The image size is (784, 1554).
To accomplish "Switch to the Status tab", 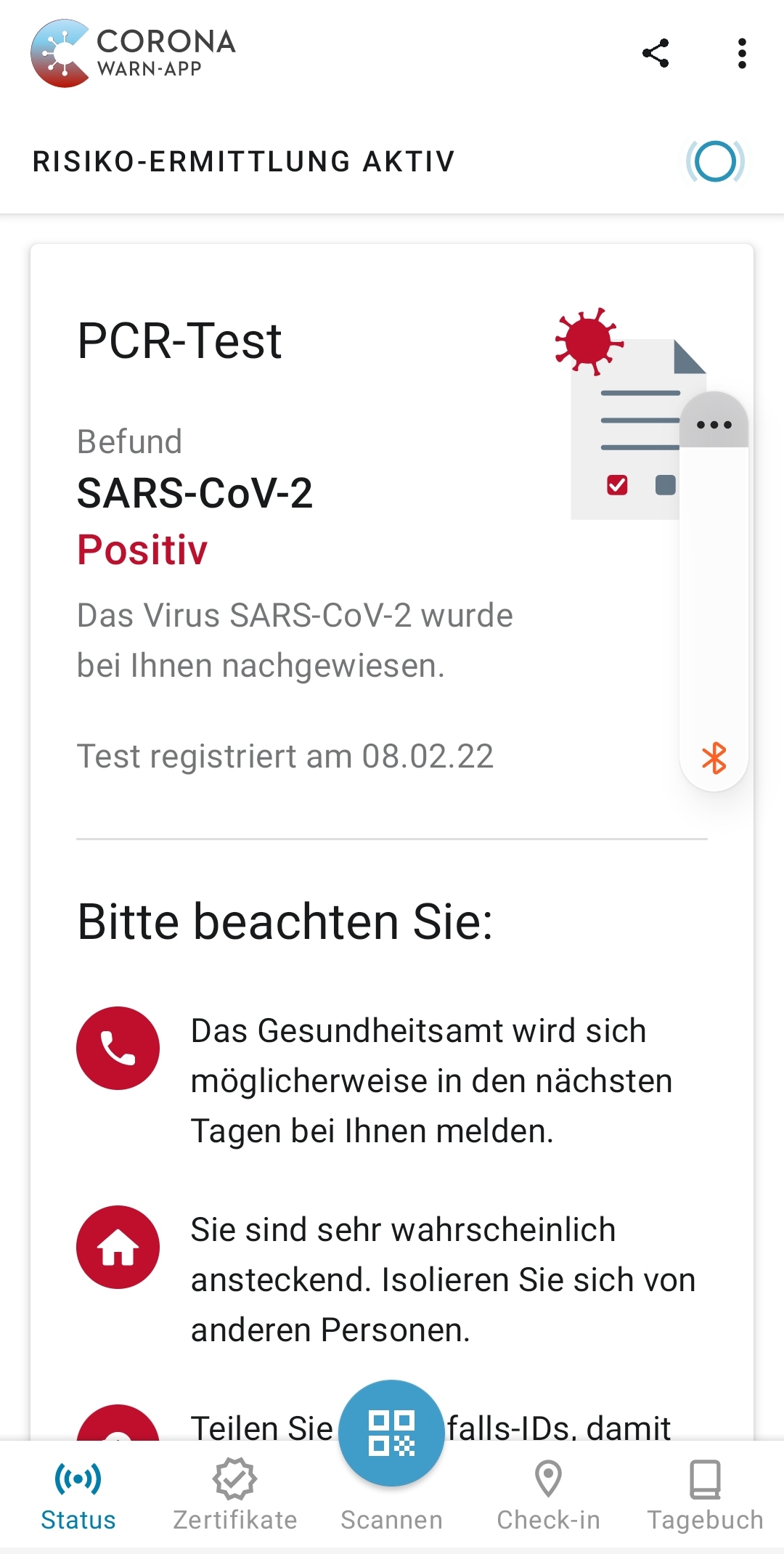I will [x=78, y=1496].
